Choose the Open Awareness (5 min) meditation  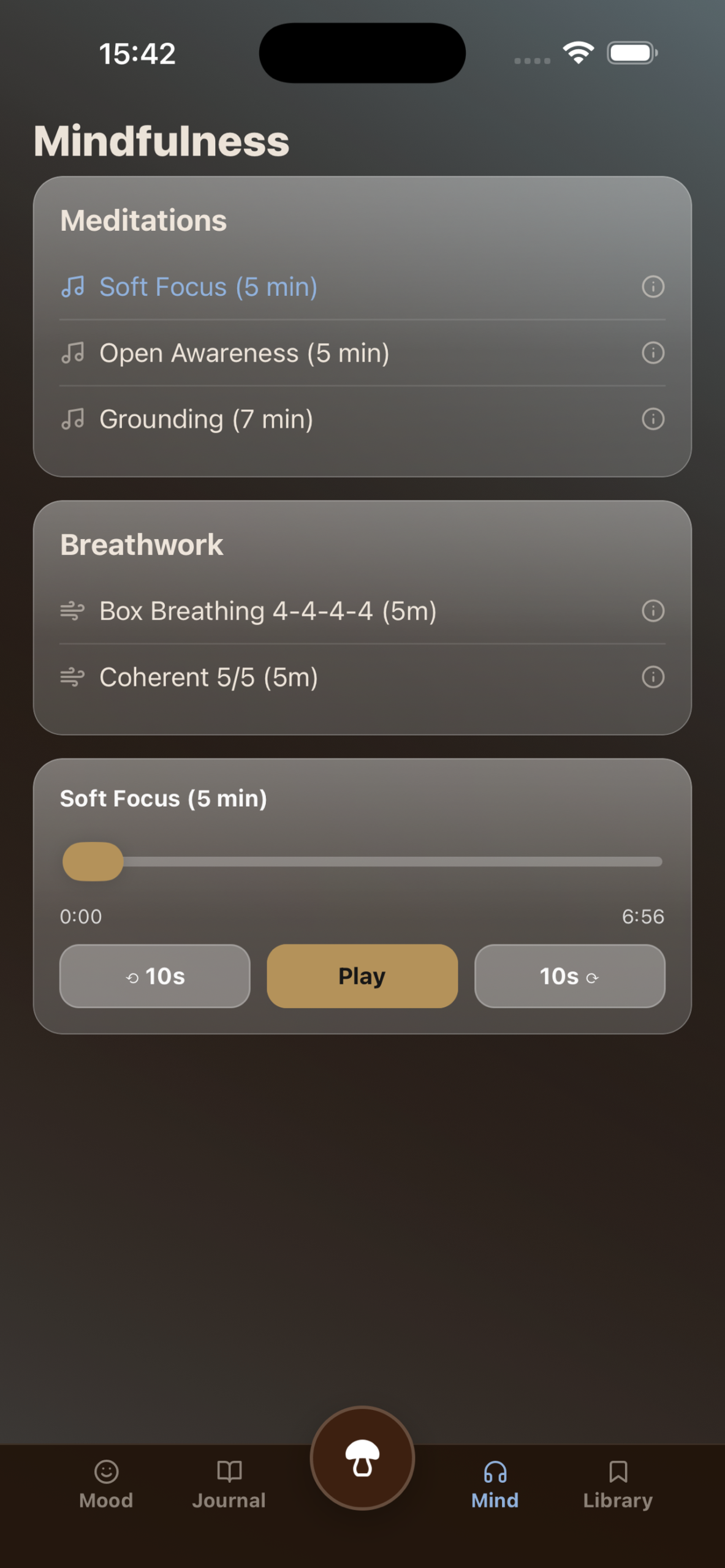click(x=244, y=353)
